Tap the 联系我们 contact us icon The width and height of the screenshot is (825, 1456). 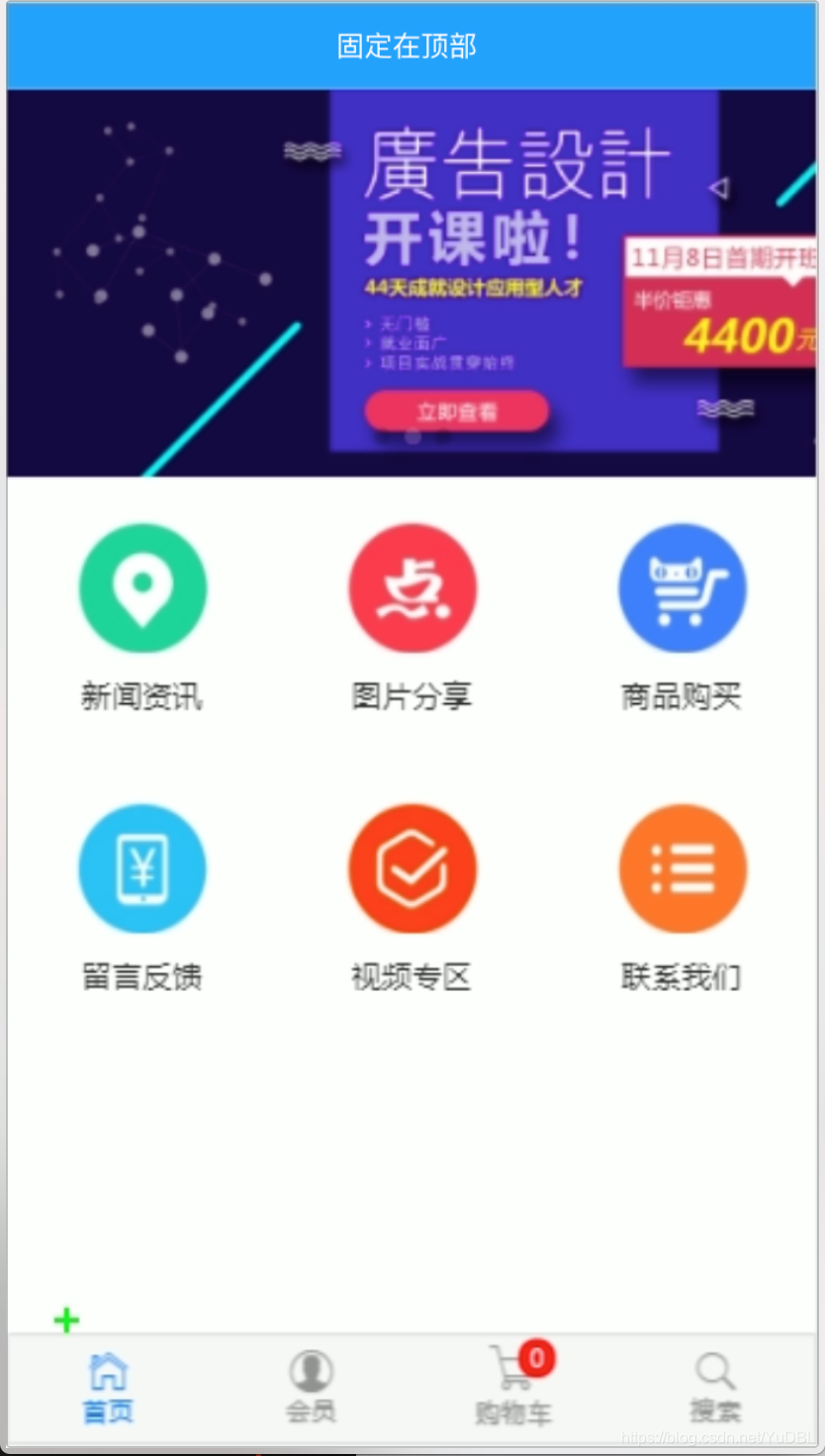tap(682, 867)
